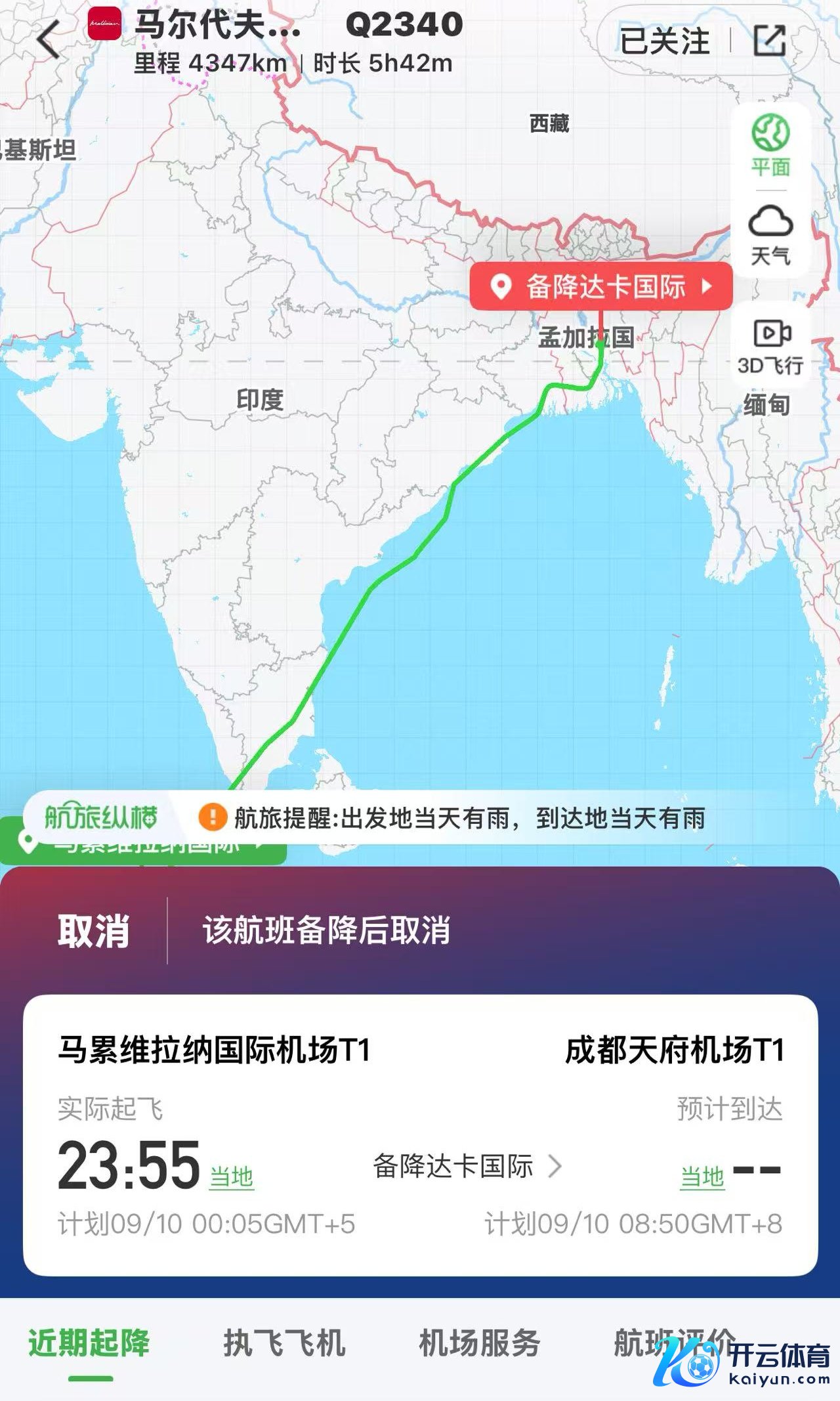Tap the 当地 link under 预计到达
The width and height of the screenshot is (840, 1401).
tap(702, 1176)
